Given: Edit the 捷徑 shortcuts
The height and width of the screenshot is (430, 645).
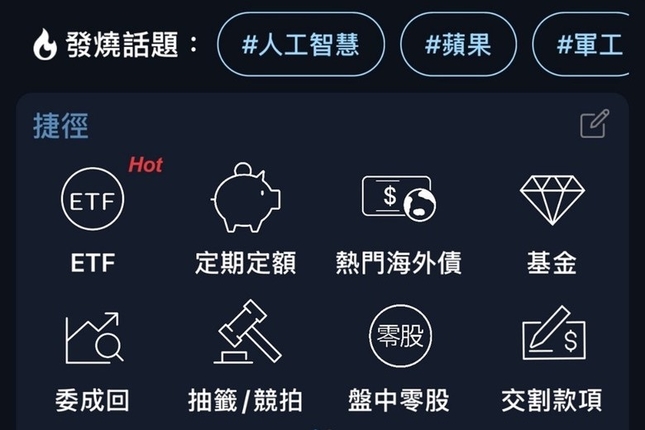Looking at the screenshot, I should pyautogui.click(x=594, y=125).
